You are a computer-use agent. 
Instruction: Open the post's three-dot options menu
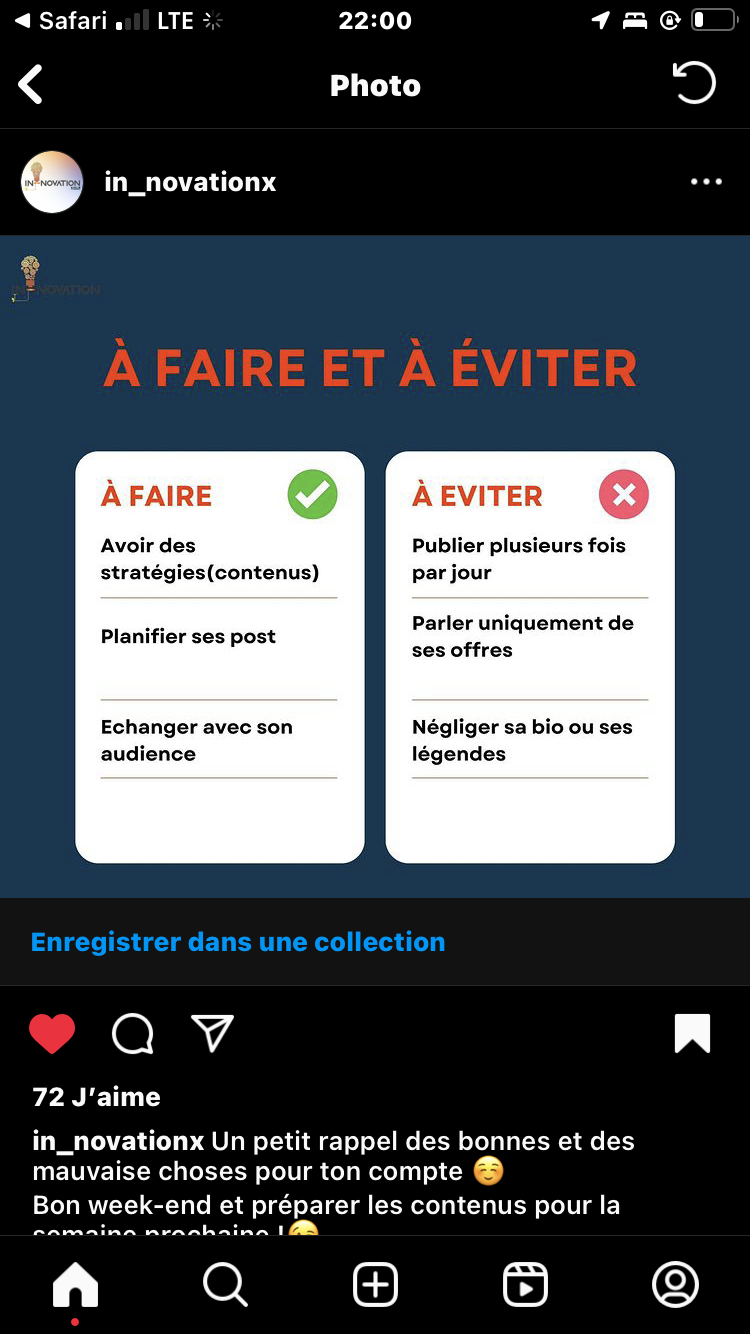coord(706,182)
